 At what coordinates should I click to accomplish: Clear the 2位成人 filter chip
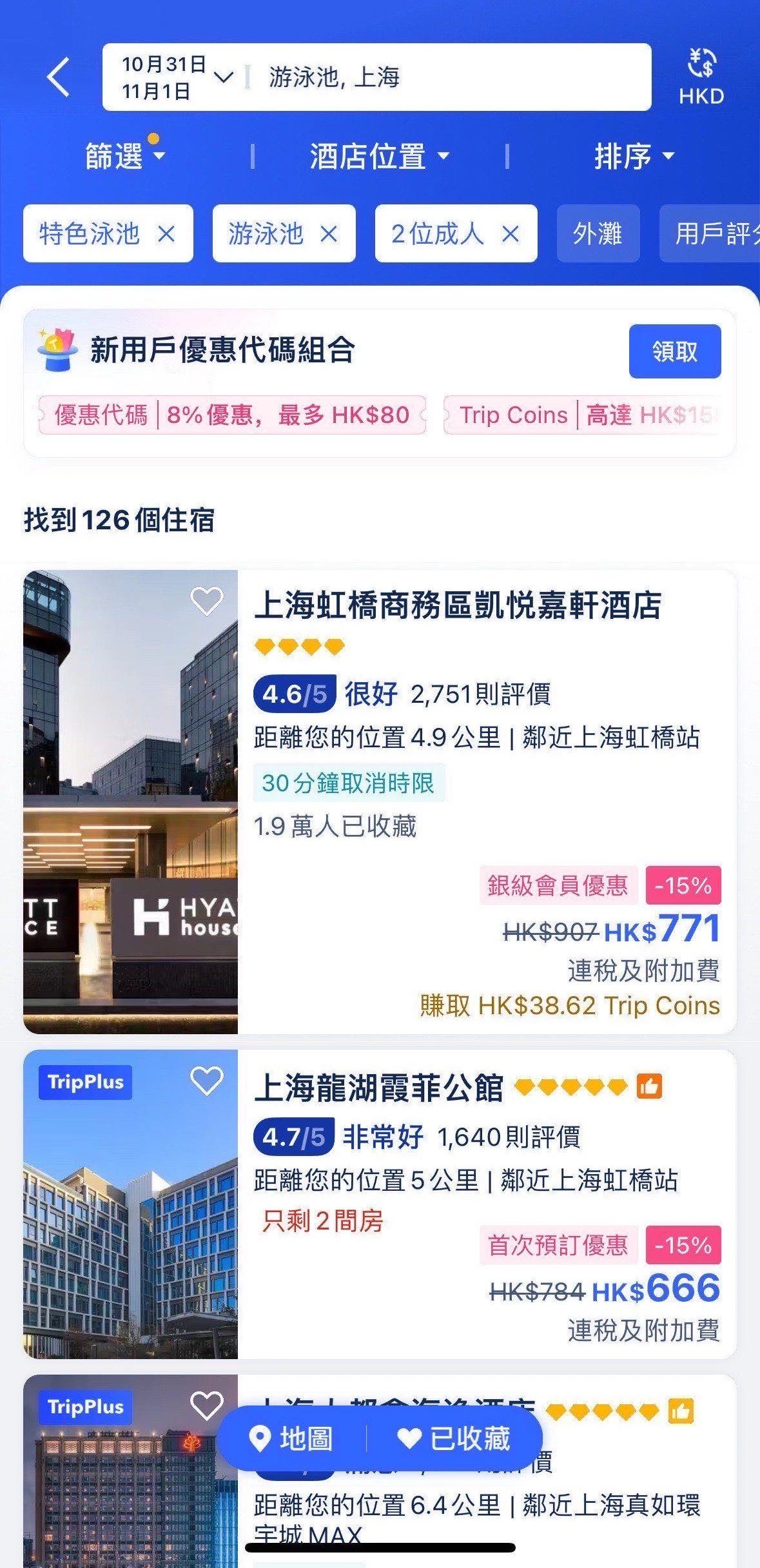[511, 233]
